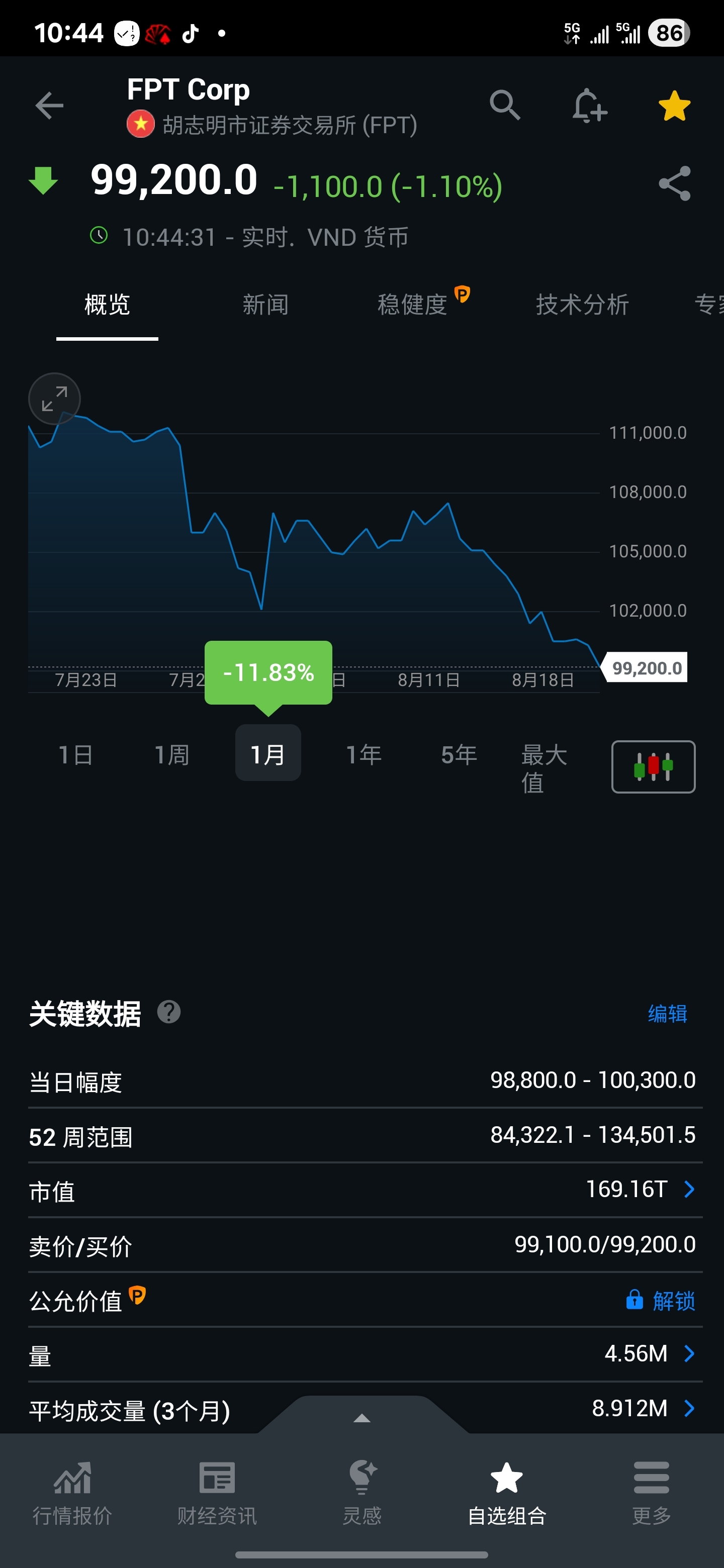Open the 行情报价 bottom tab

click(72, 1493)
